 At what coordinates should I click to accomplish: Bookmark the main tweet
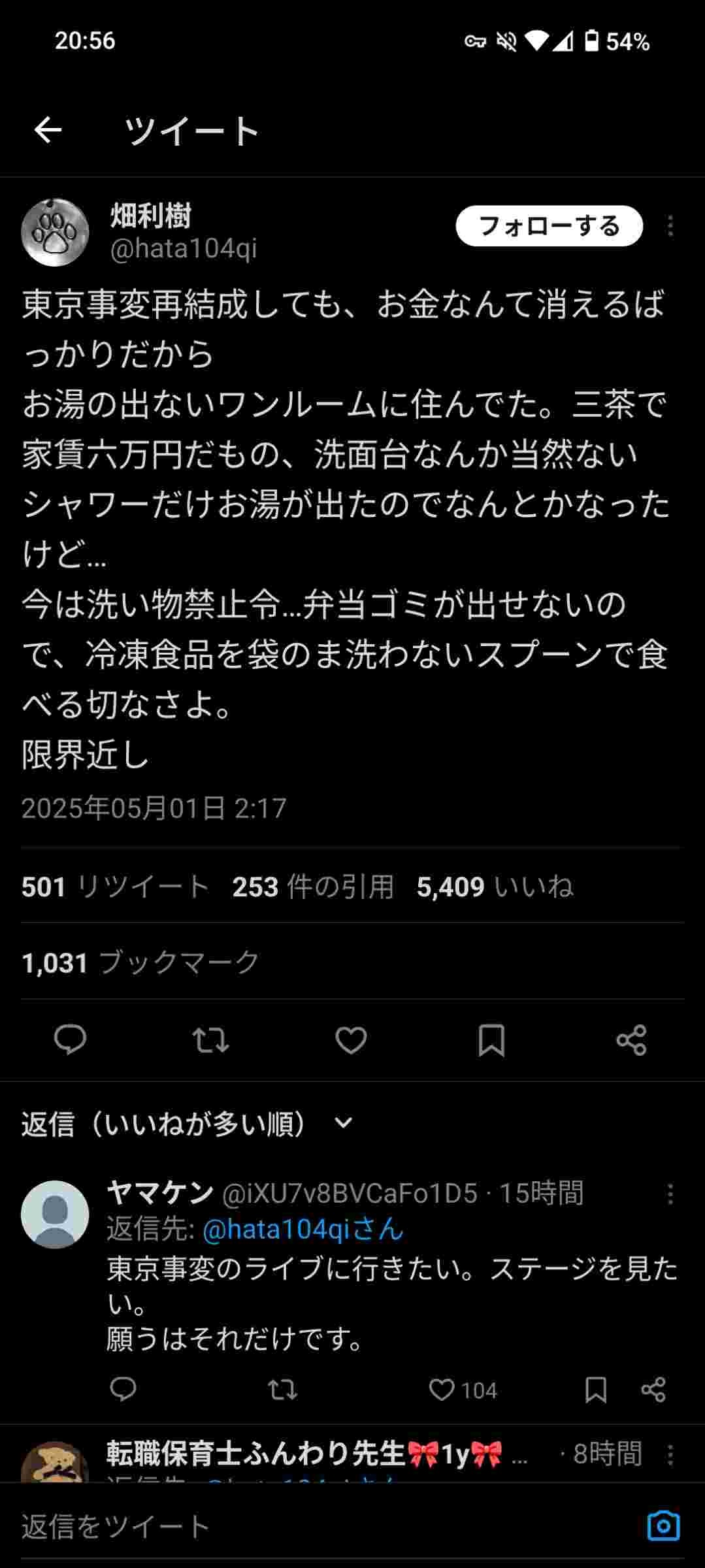pyautogui.click(x=491, y=1039)
